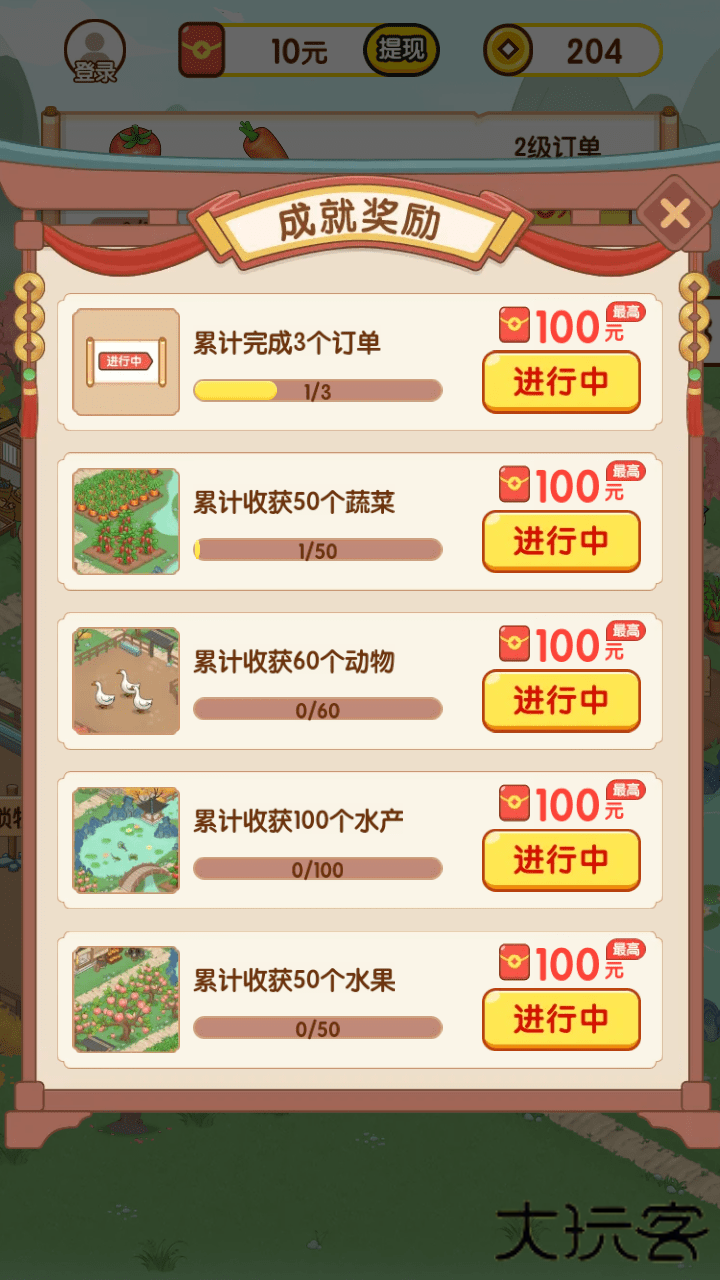Click the geese animal thumbnail for 累计收获60个动物
Image resolution: width=720 pixels, height=1280 pixels.
[x=125, y=680]
